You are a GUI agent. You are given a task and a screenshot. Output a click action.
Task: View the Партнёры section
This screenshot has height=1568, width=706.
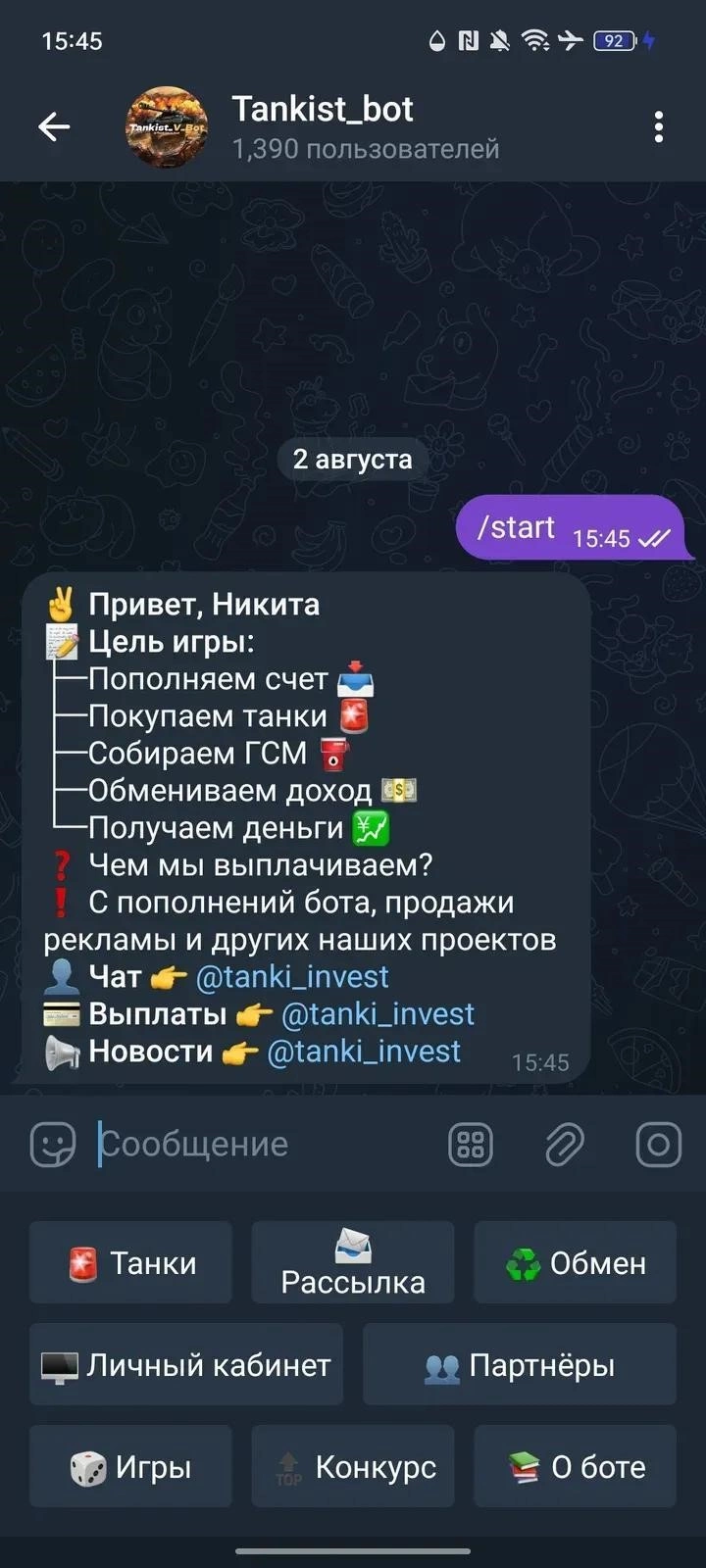pos(520,1364)
